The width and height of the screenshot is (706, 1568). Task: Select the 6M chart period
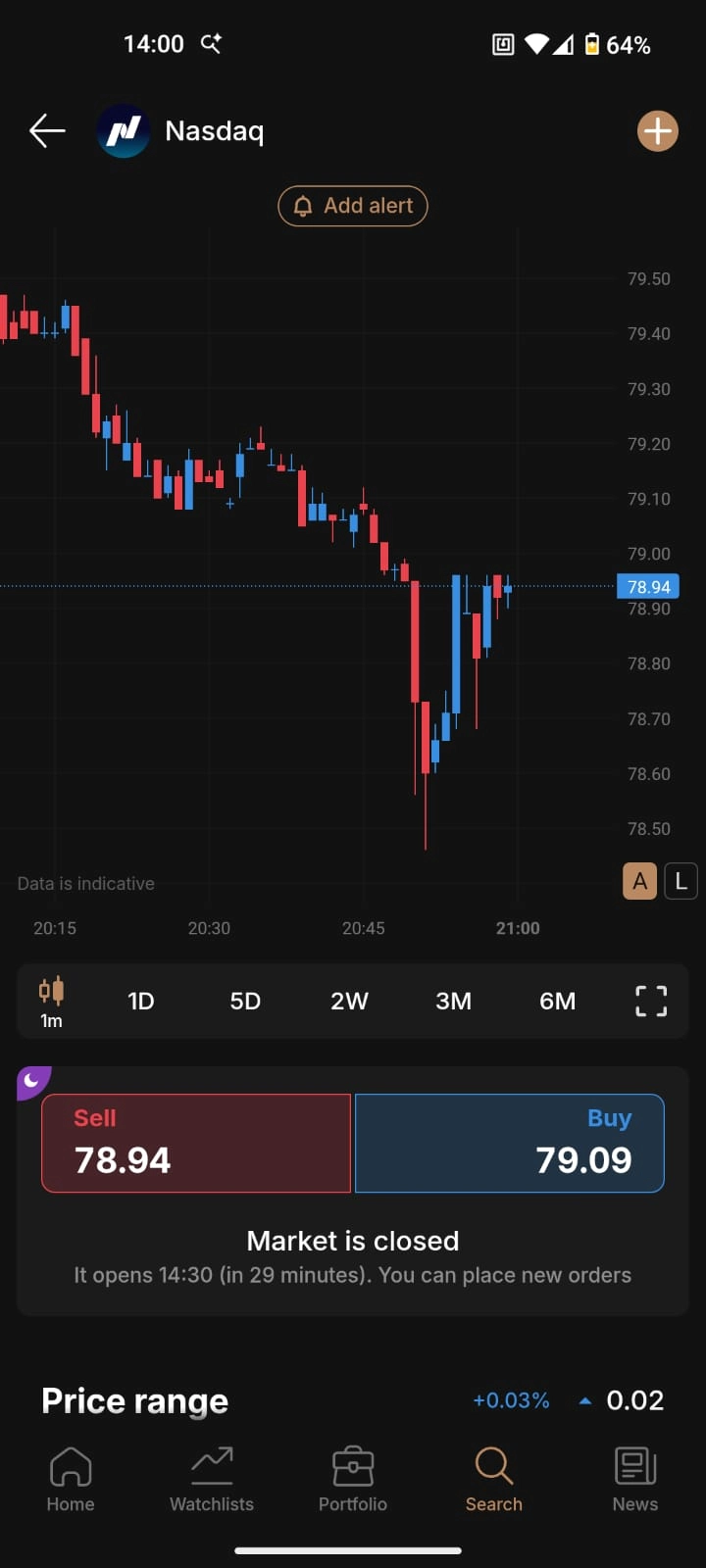558,1001
